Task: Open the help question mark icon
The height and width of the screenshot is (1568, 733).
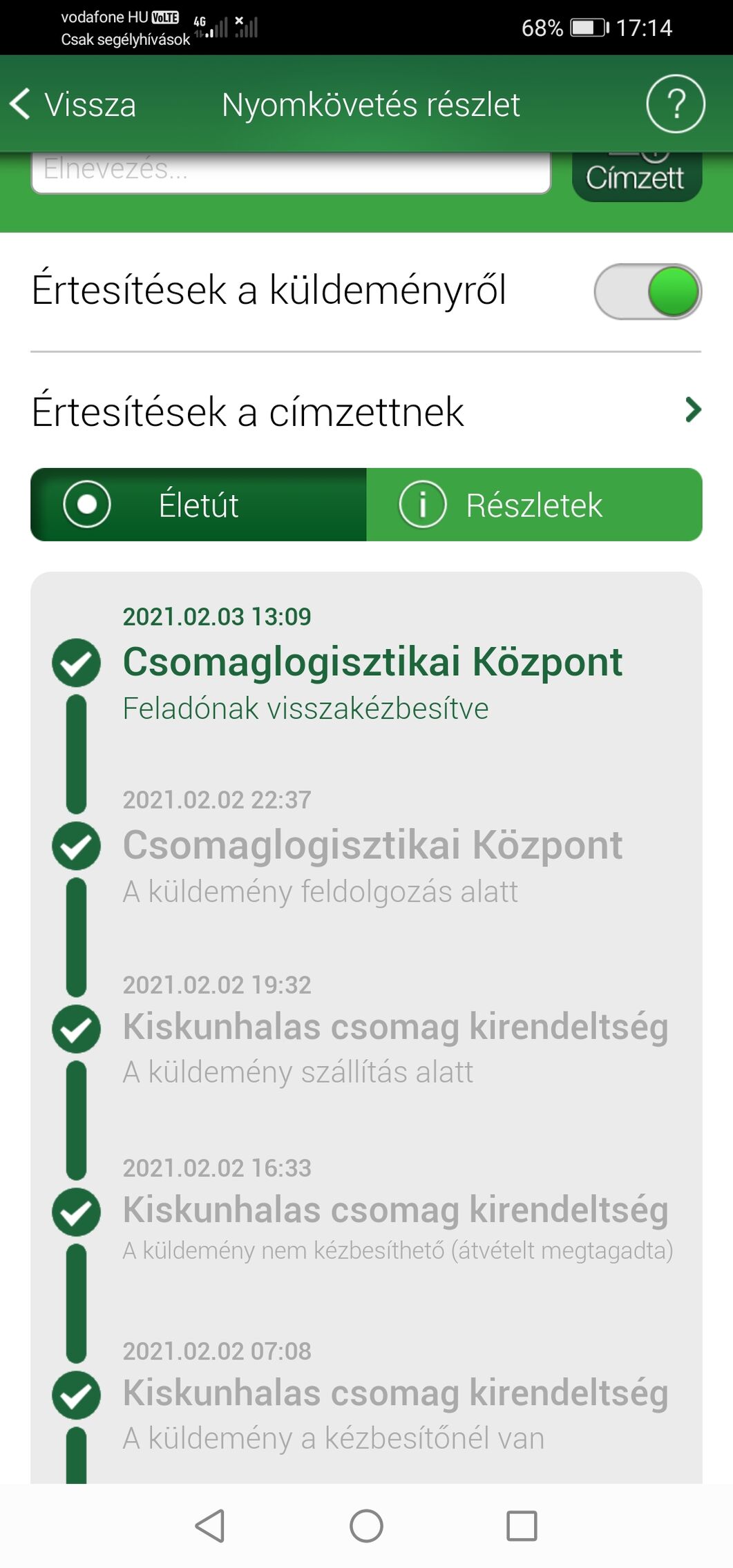Action: pos(675,104)
